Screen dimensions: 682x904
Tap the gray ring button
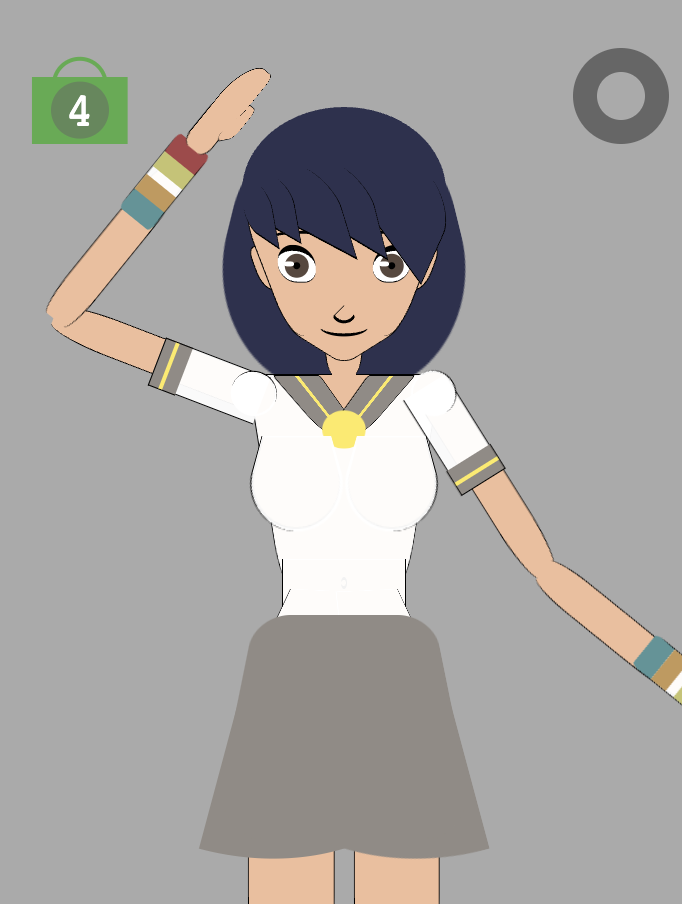(x=621, y=96)
